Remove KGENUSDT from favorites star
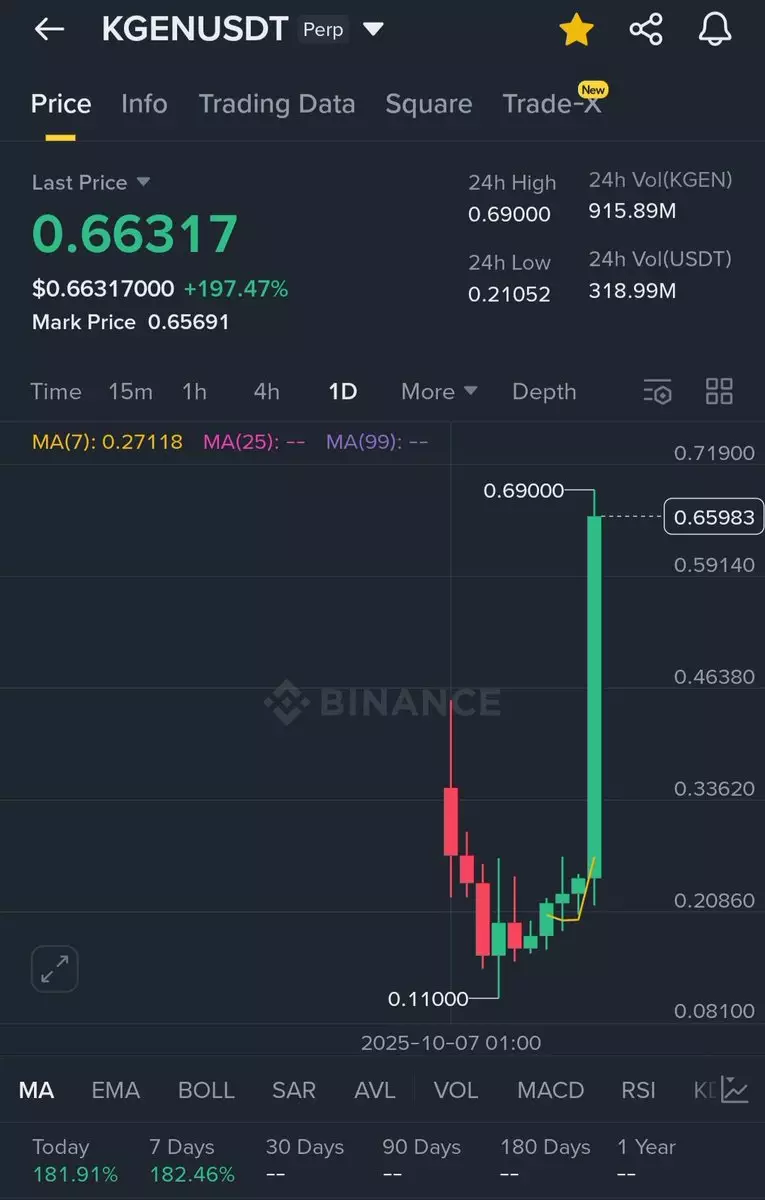 tap(576, 30)
